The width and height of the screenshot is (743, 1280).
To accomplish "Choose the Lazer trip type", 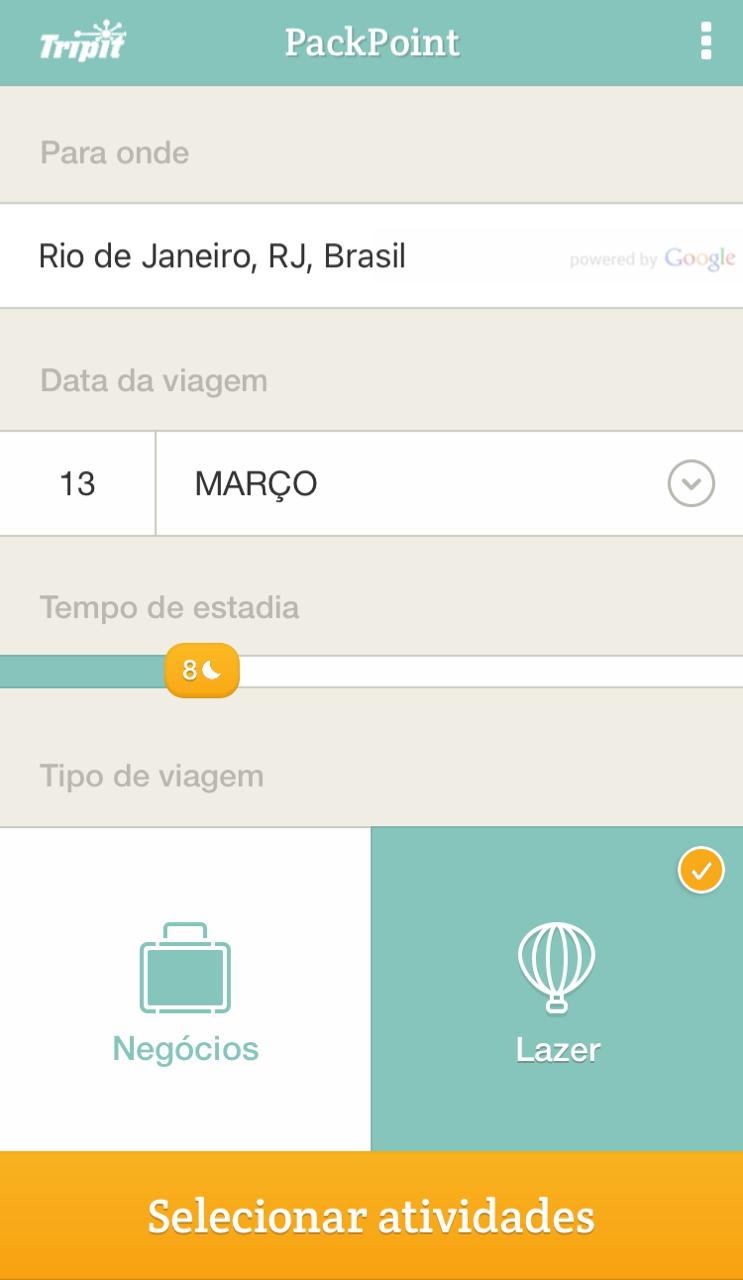I will 557,989.
